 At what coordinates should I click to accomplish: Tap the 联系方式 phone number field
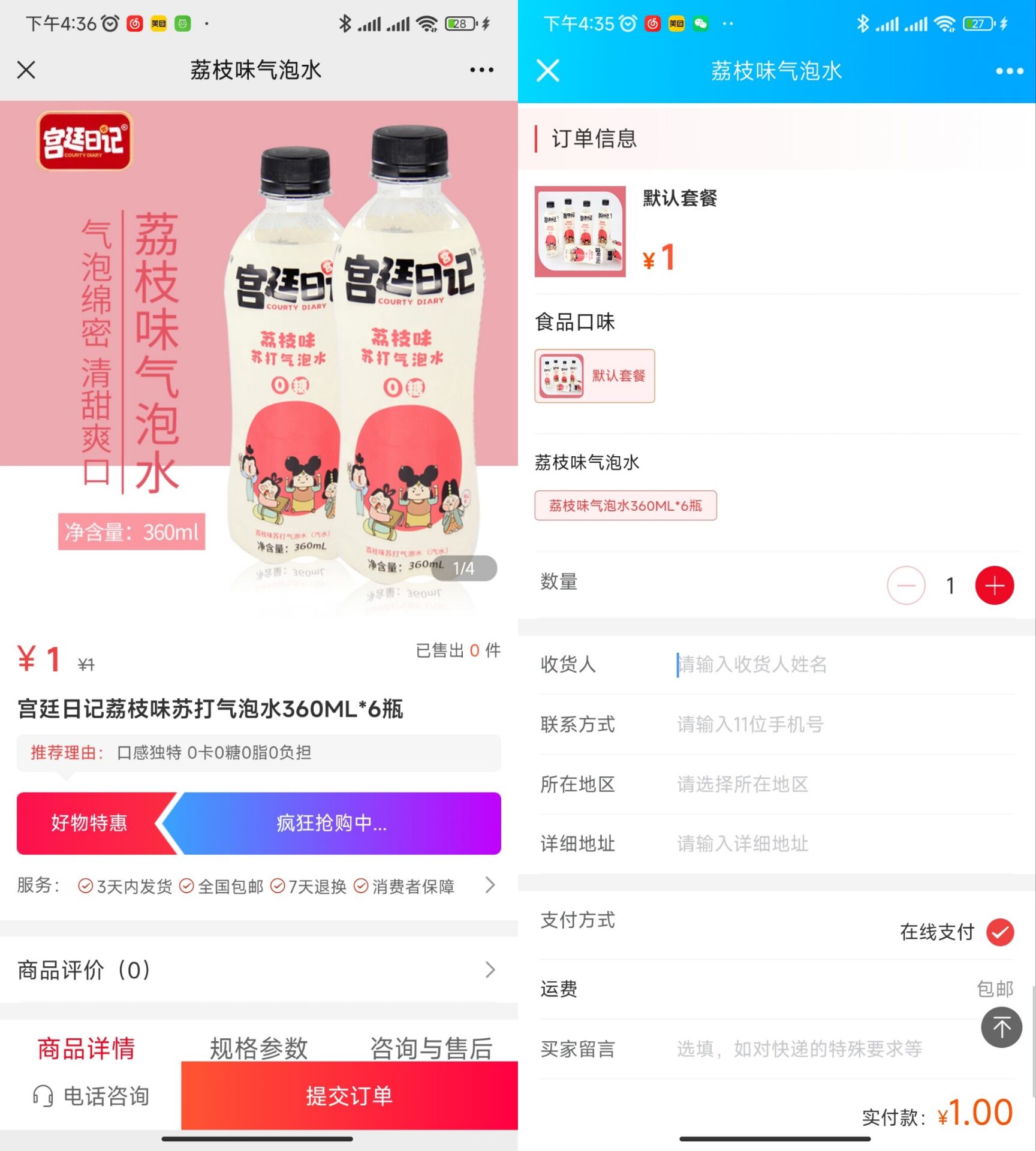click(839, 724)
